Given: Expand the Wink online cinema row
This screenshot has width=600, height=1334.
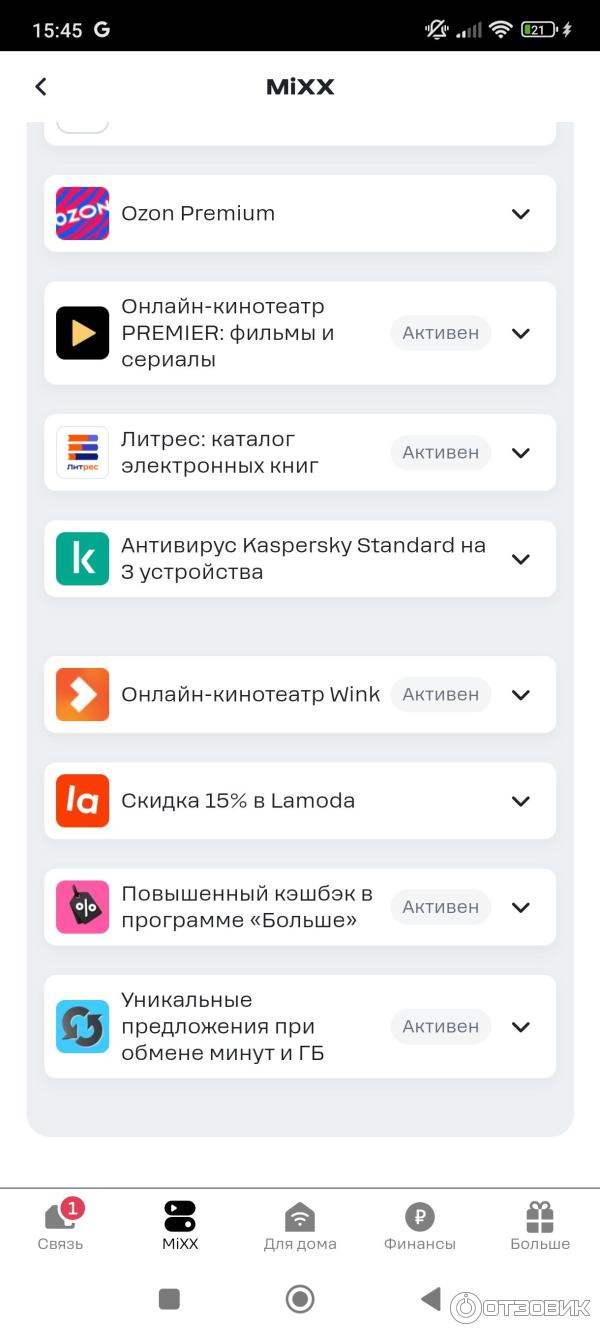Looking at the screenshot, I should (x=520, y=695).
